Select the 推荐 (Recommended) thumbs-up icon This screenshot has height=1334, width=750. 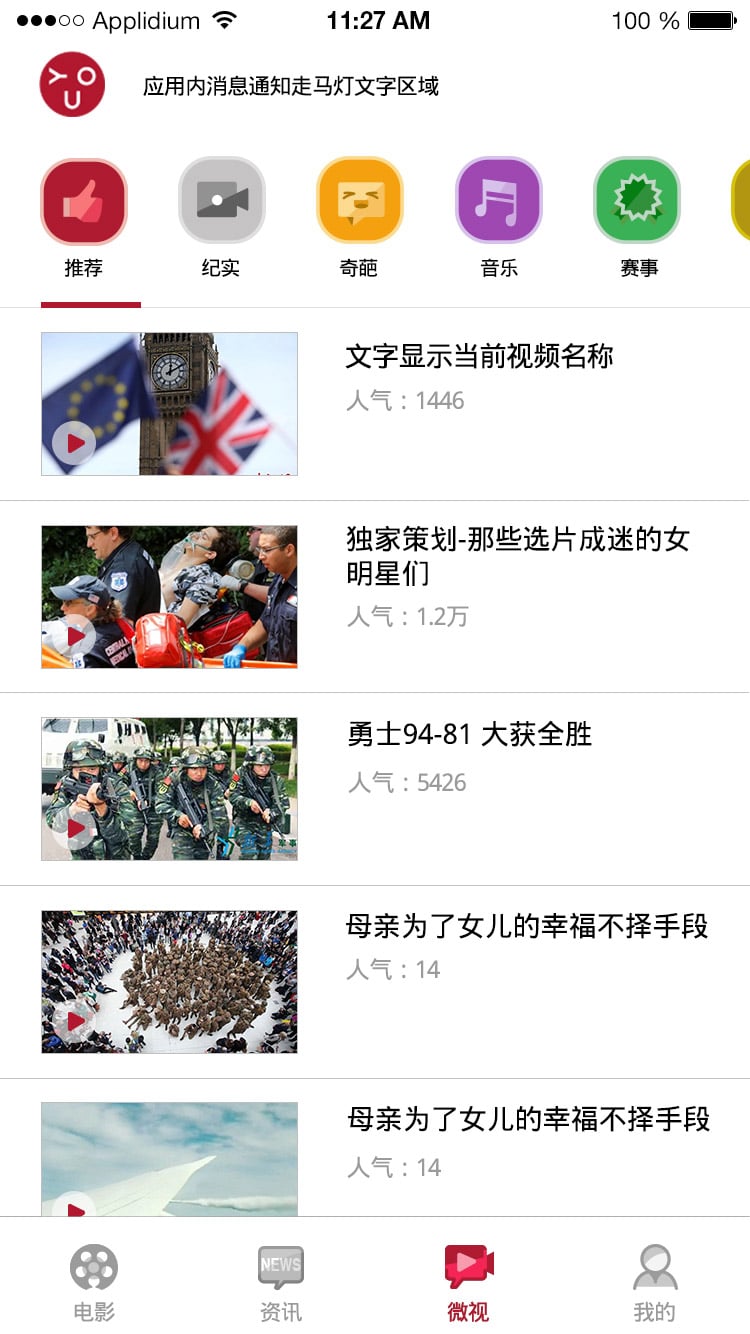[x=84, y=200]
